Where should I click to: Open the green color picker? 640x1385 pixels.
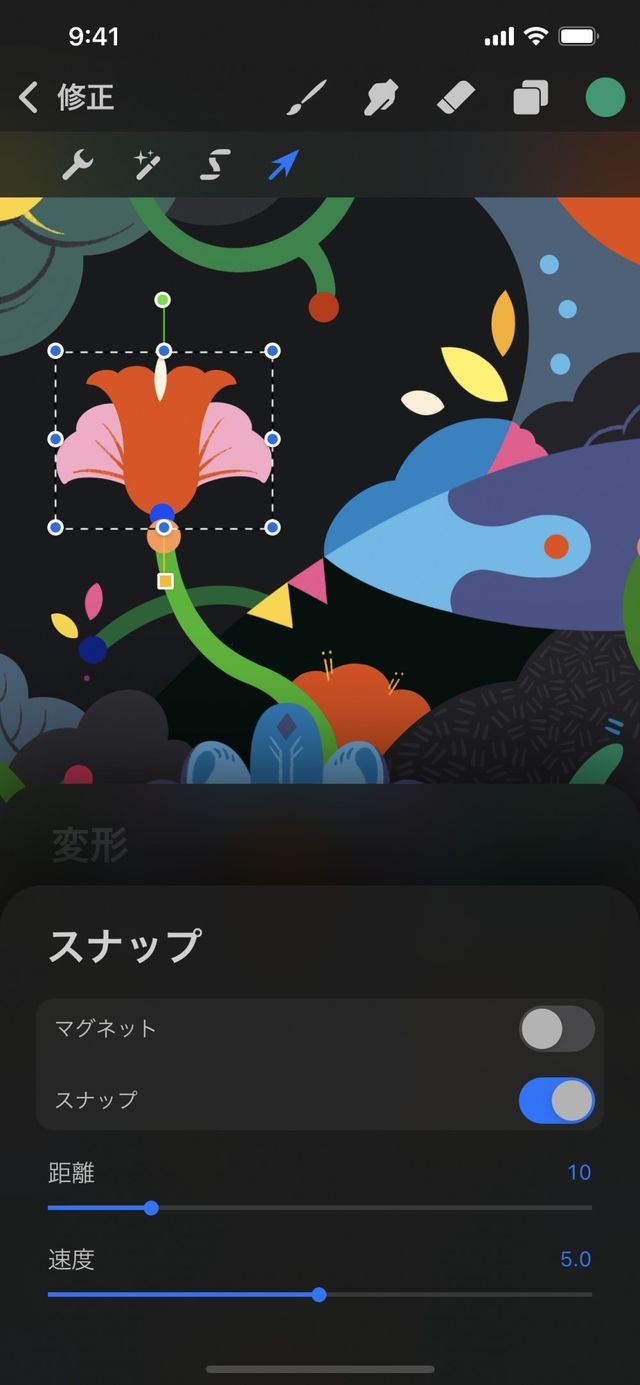[x=604, y=98]
